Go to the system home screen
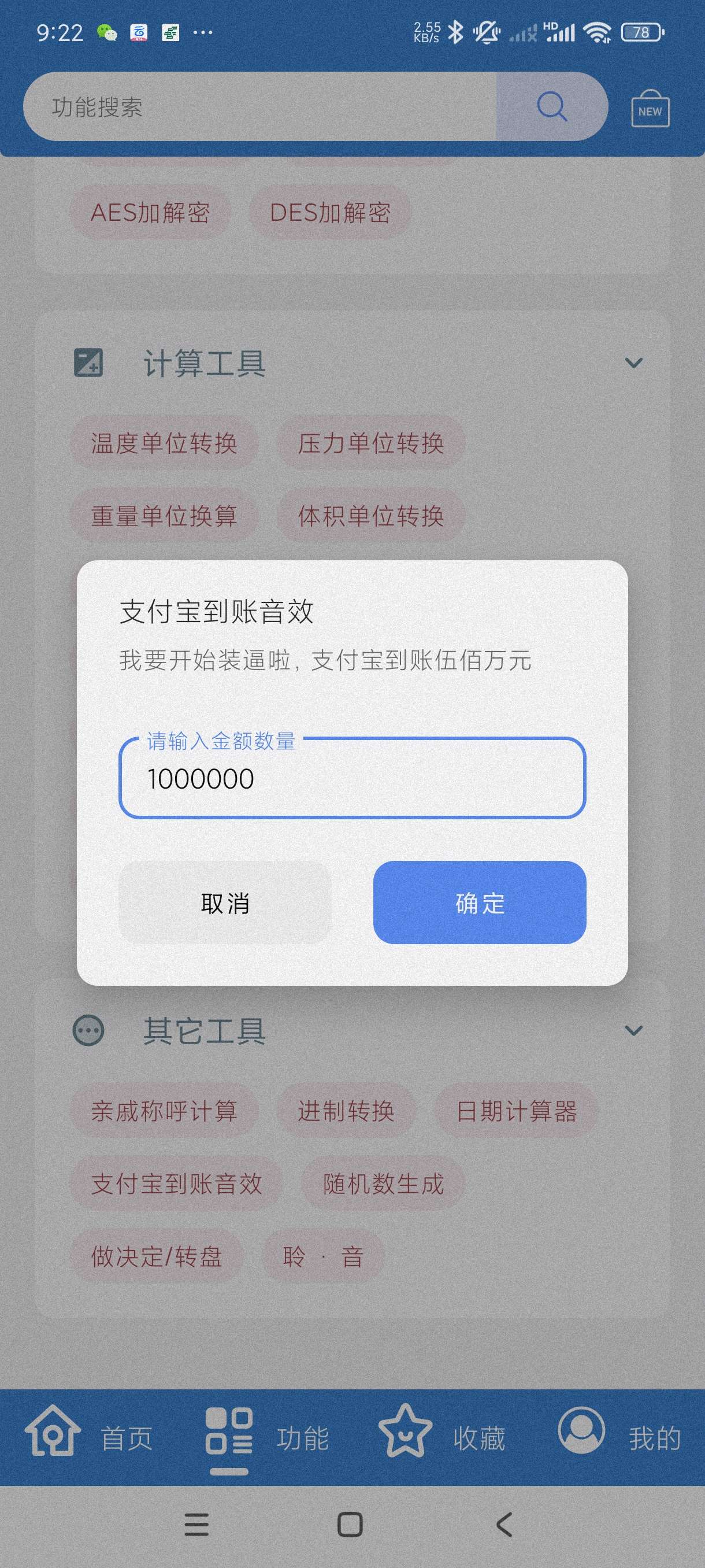The image size is (705, 1568). point(350,1524)
